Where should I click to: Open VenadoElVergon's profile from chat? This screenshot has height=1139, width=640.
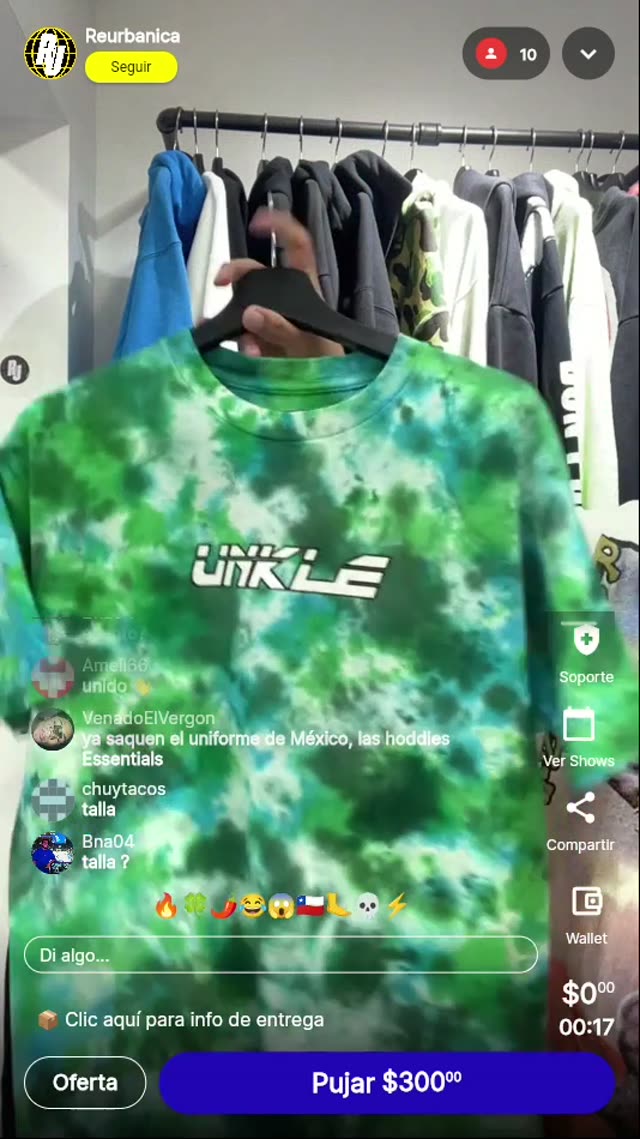[x=52, y=729]
